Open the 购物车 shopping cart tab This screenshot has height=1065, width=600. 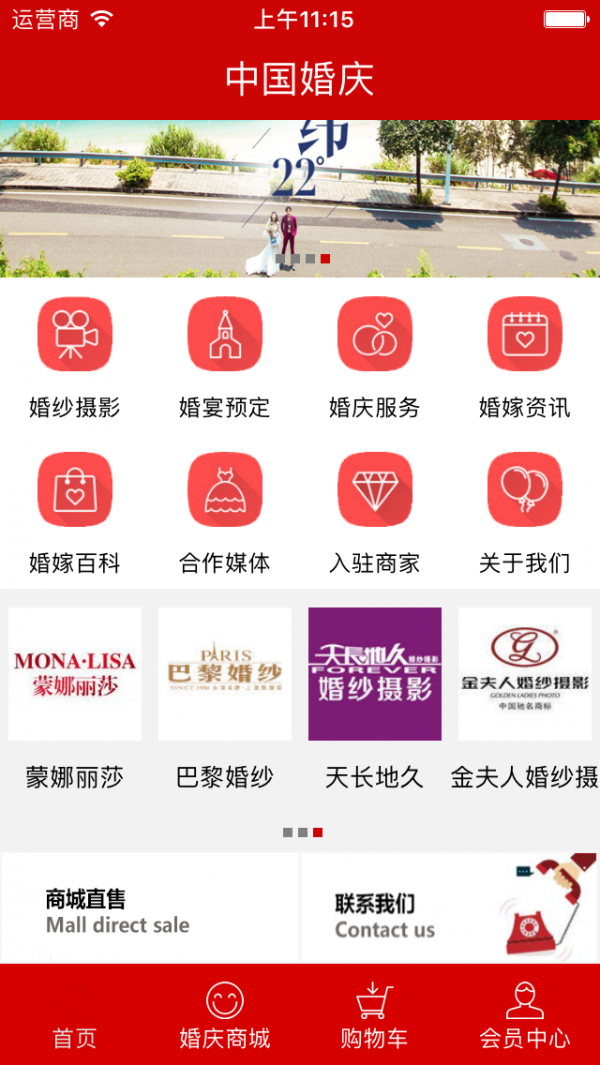click(375, 1015)
